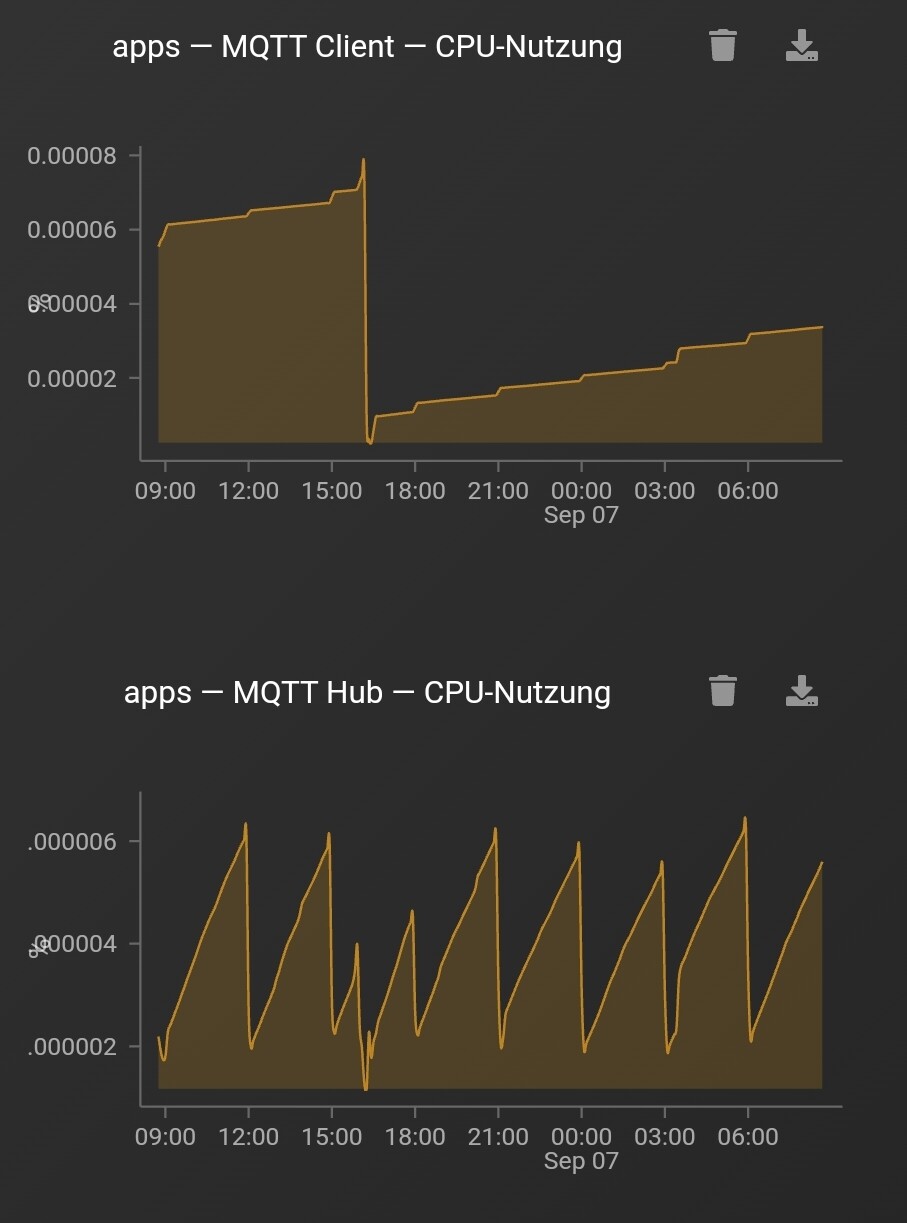
Task: Download the MQTT Client CPU-Nutzung data
Action: tap(802, 45)
